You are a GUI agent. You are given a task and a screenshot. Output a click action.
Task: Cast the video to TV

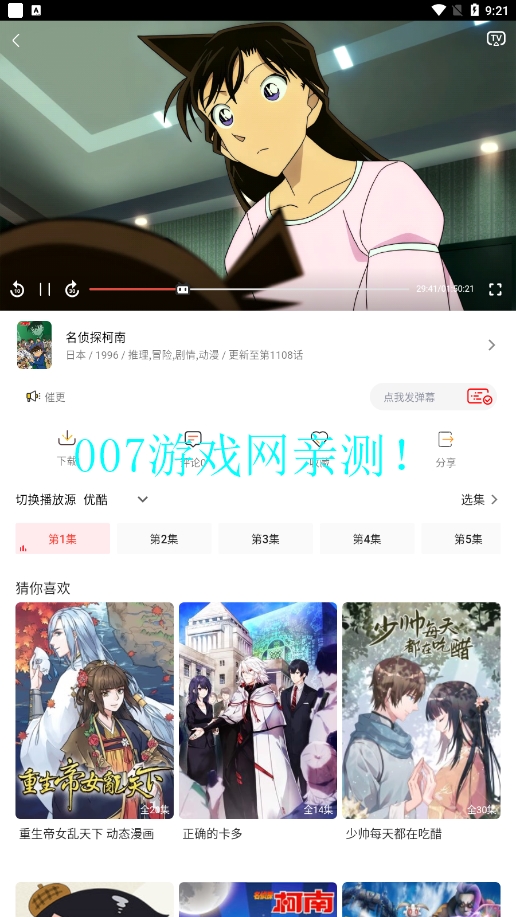point(496,39)
